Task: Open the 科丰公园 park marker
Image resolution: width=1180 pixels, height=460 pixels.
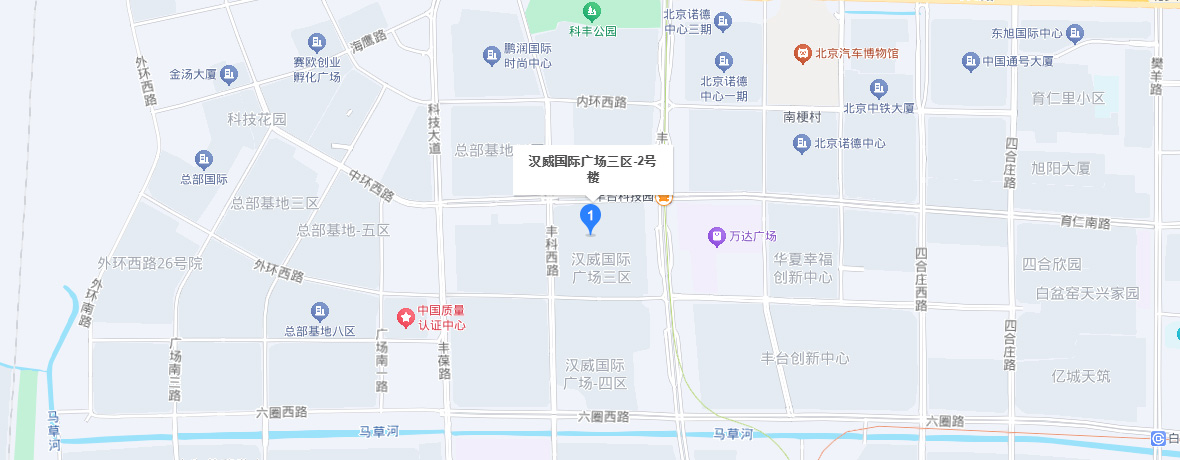Action: (592, 12)
